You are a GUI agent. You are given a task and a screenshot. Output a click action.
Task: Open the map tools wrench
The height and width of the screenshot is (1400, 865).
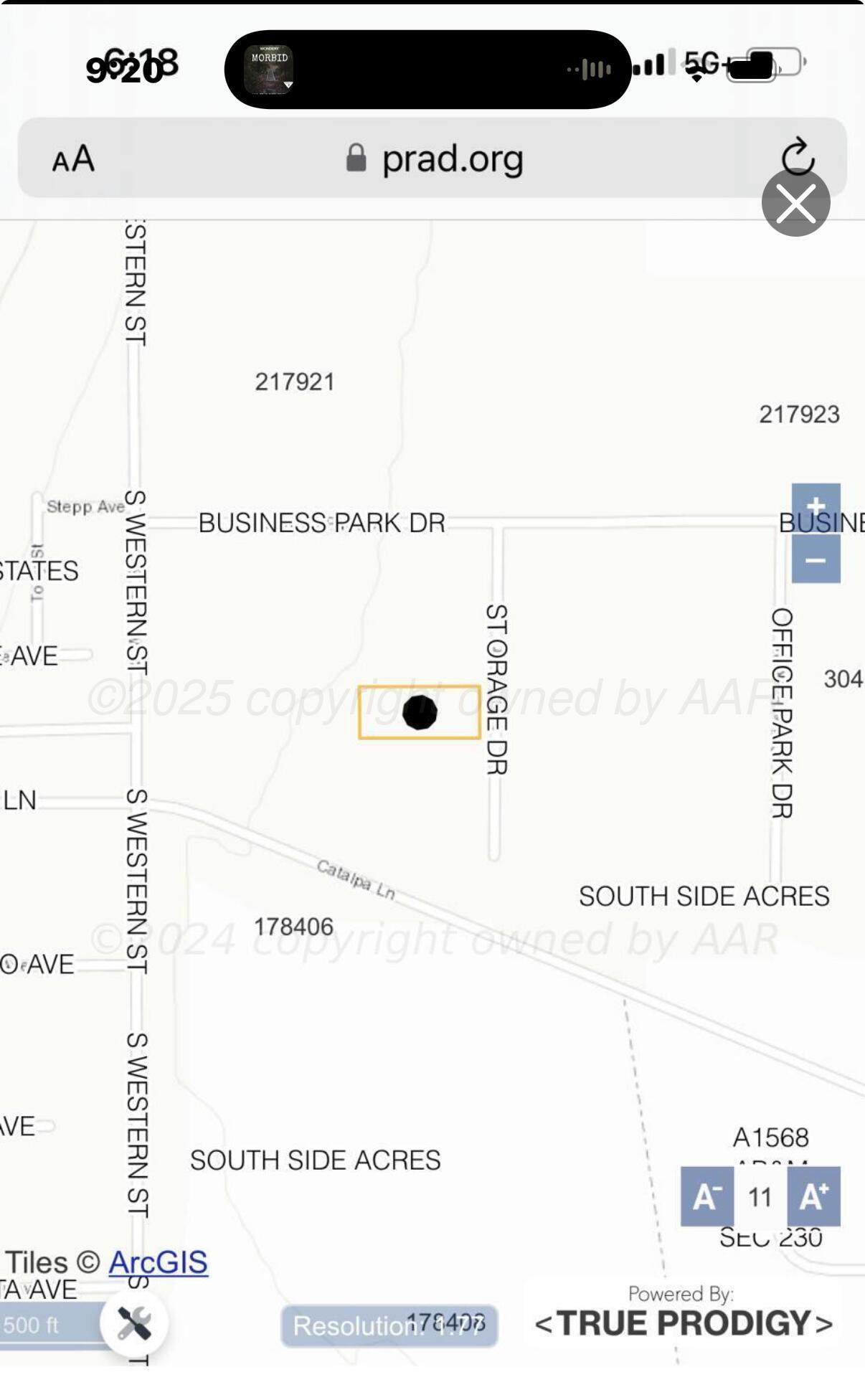click(134, 1323)
